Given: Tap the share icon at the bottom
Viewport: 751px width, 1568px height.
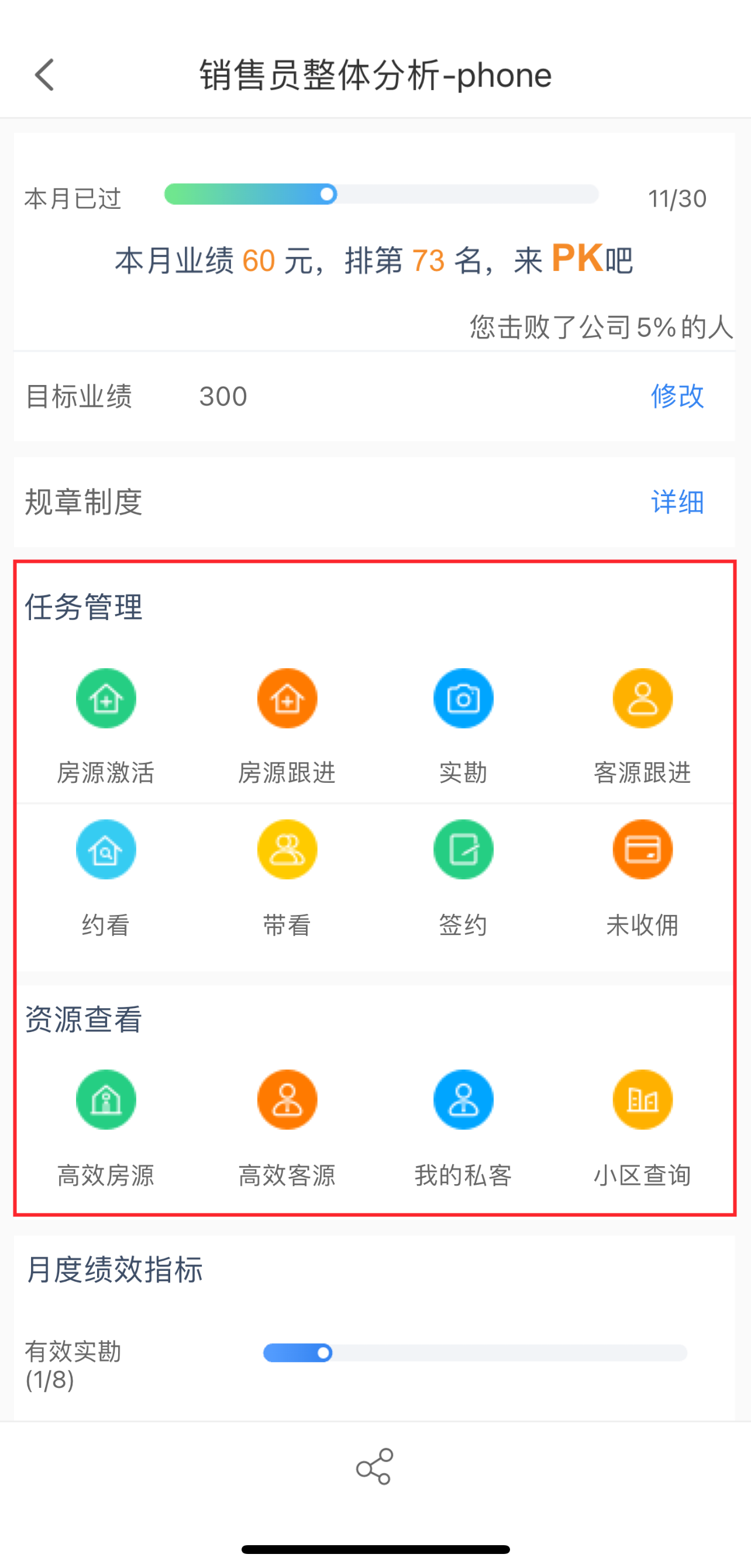Looking at the screenshot, I should tap(374, 1466).
